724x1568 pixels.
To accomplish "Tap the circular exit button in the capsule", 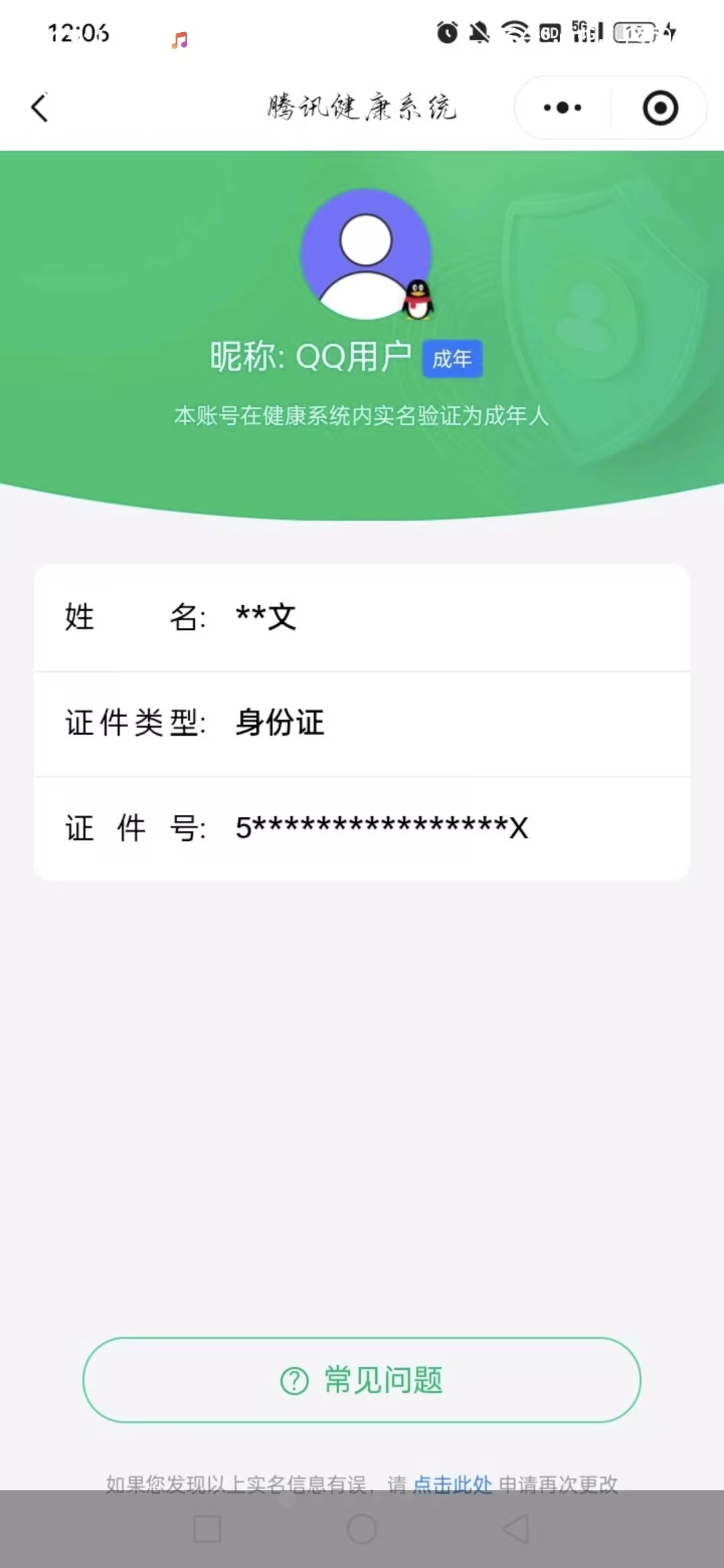I will point(659,107).
